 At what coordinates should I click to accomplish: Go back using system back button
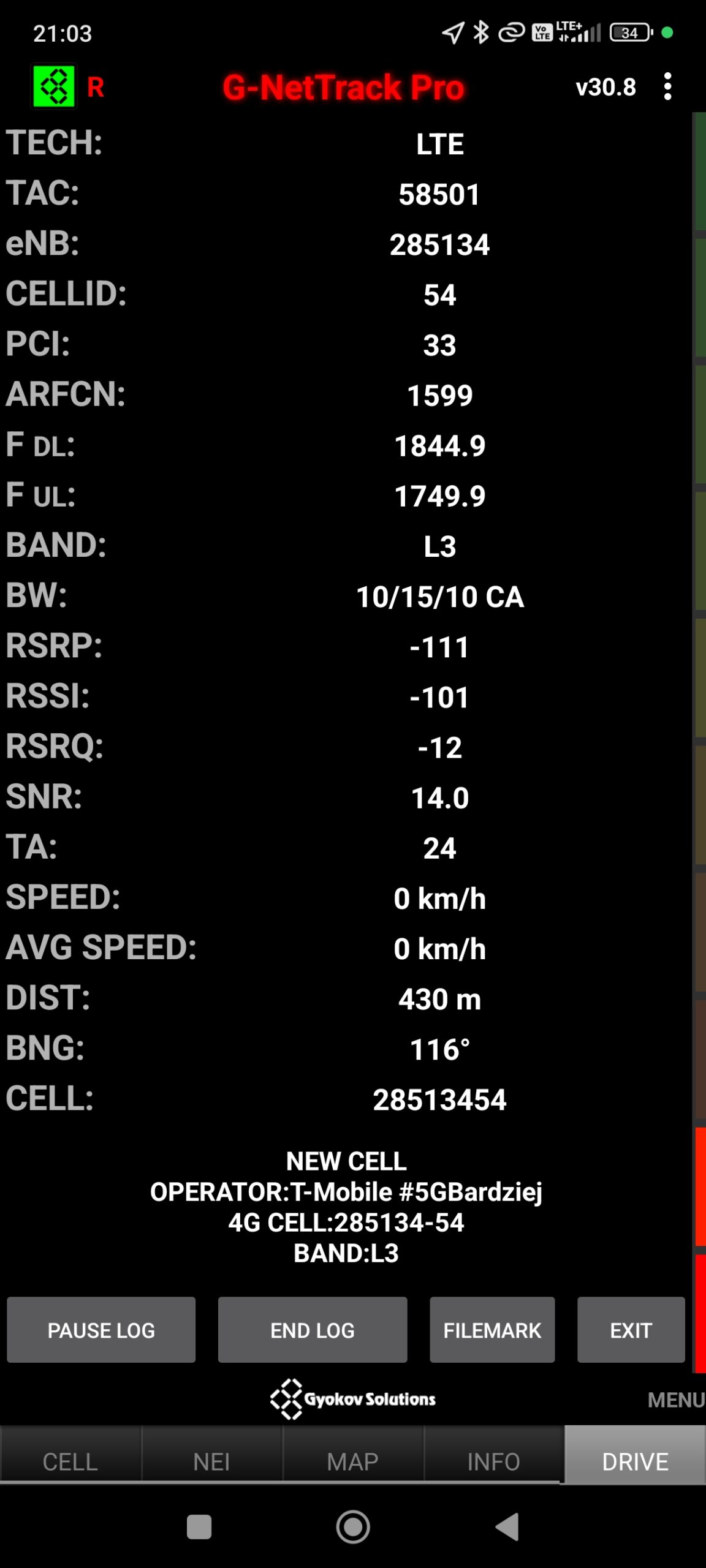pos(507,1526)
